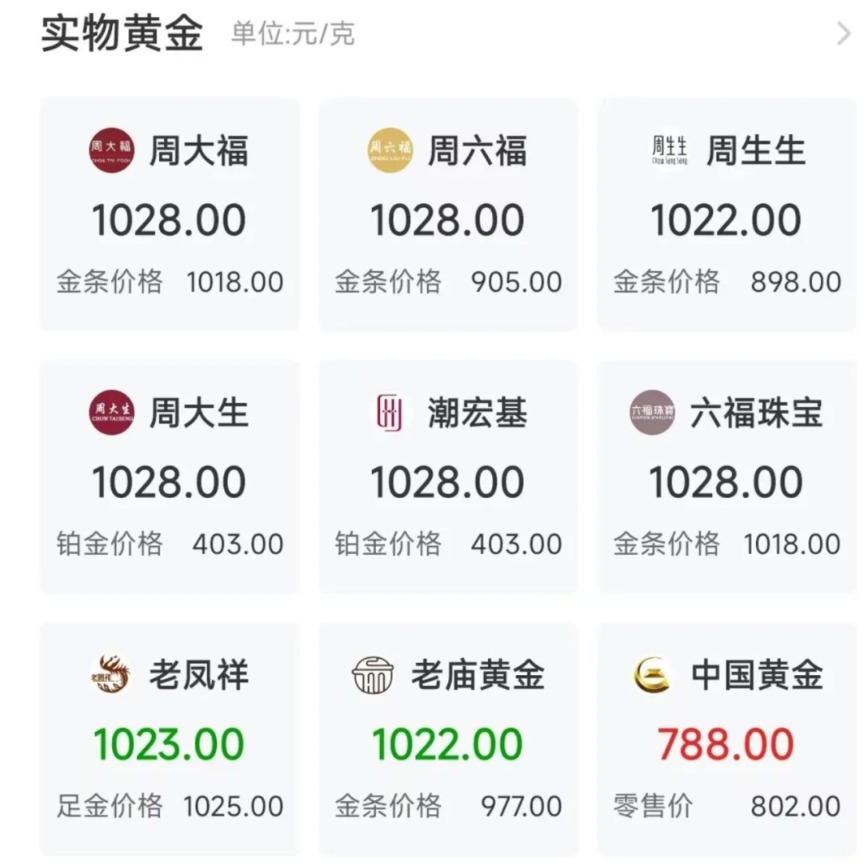864x866 pixels.
Task: Click the 周大福 price 1028.00
Action: (168, 219)
